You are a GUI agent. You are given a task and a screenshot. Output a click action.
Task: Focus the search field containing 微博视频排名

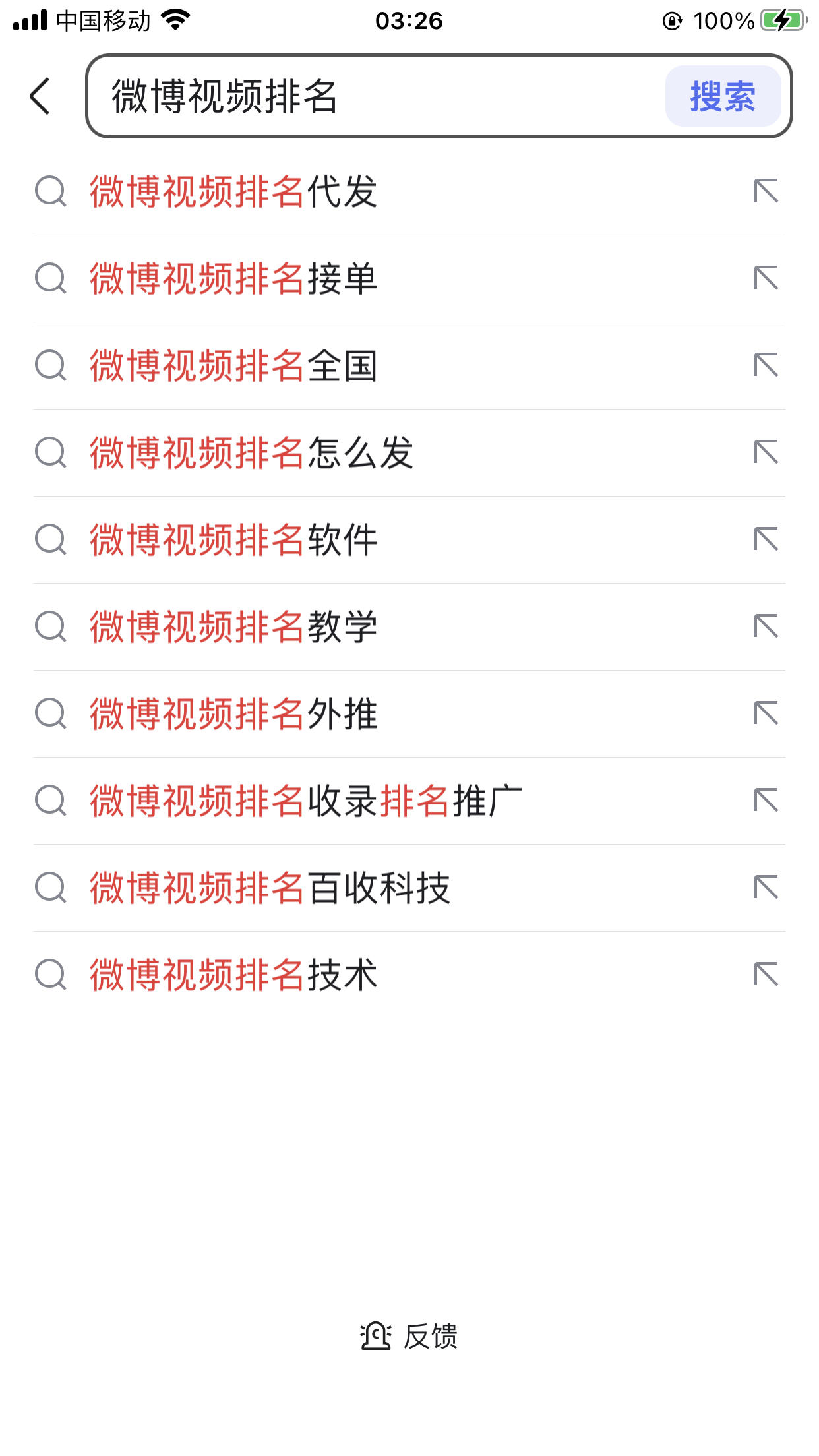tap(376, 96)
